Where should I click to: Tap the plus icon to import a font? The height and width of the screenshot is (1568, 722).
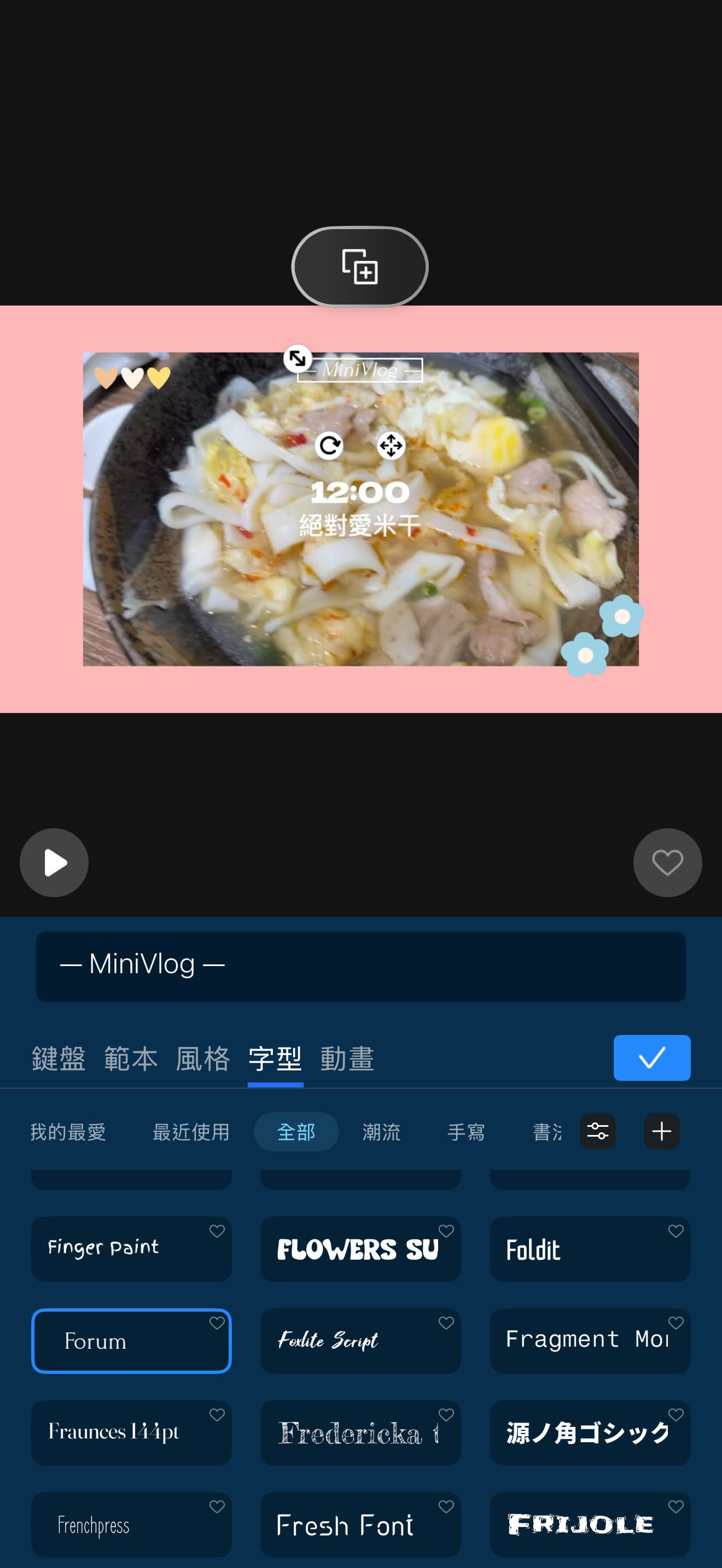coord(661,1131)
